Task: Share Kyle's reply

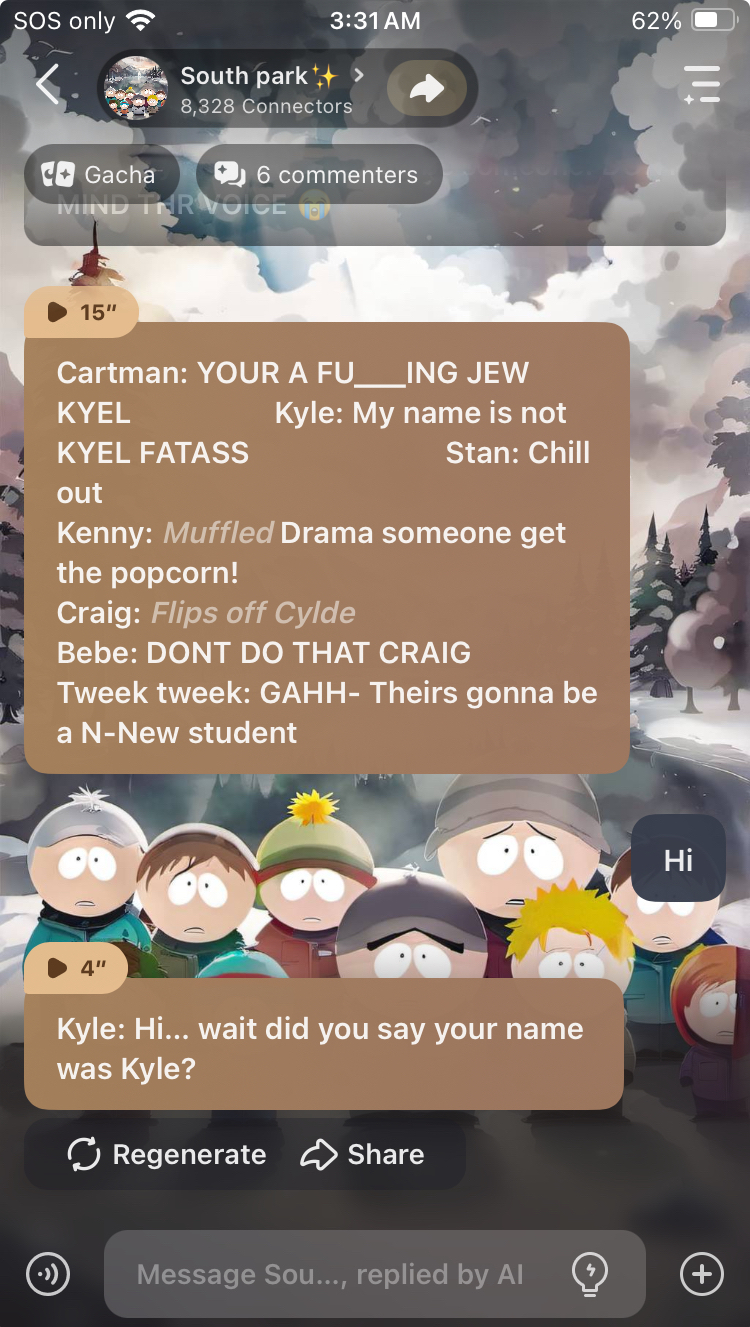Action: (362, 1155)
